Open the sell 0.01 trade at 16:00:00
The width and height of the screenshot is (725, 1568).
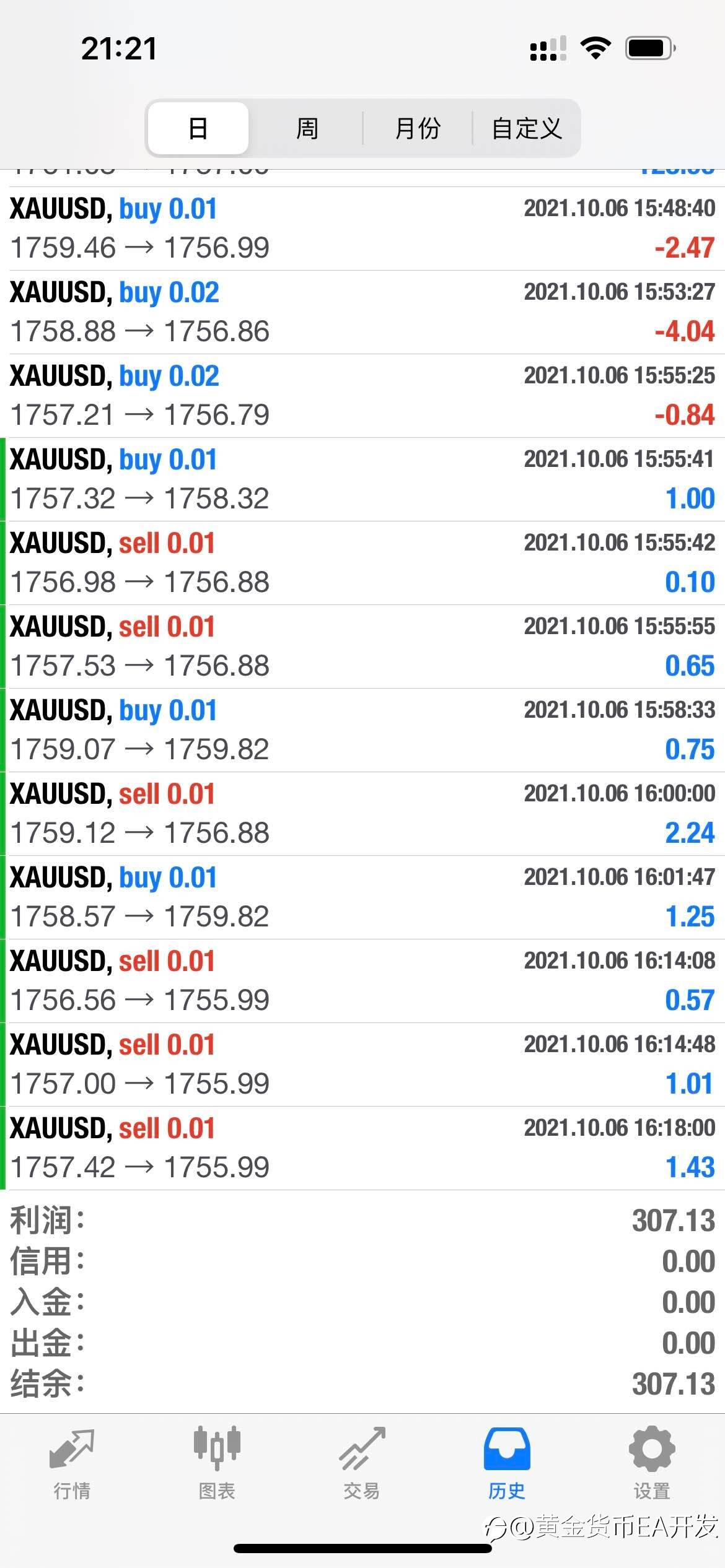click(362, 814)
